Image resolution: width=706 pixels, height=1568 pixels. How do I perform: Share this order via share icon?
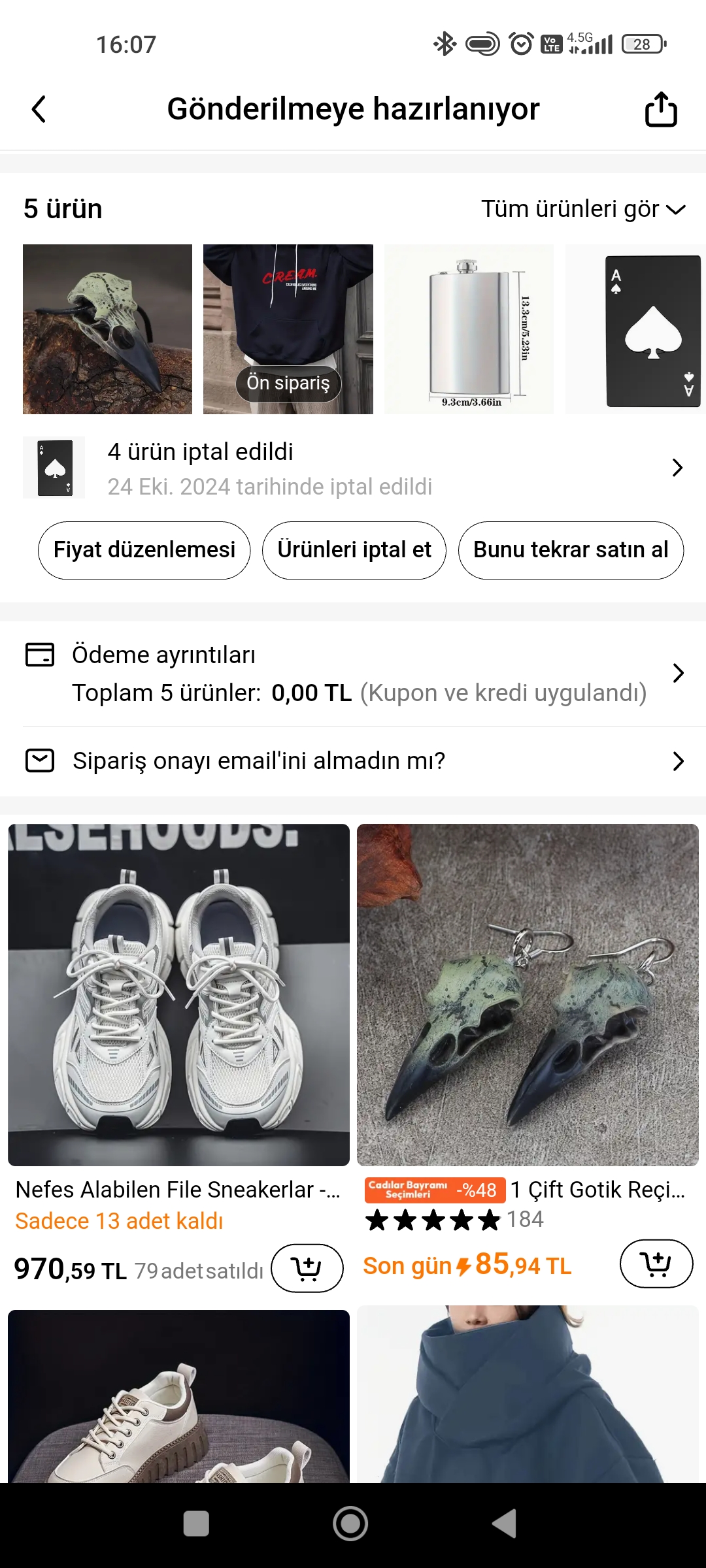(660, 109)
